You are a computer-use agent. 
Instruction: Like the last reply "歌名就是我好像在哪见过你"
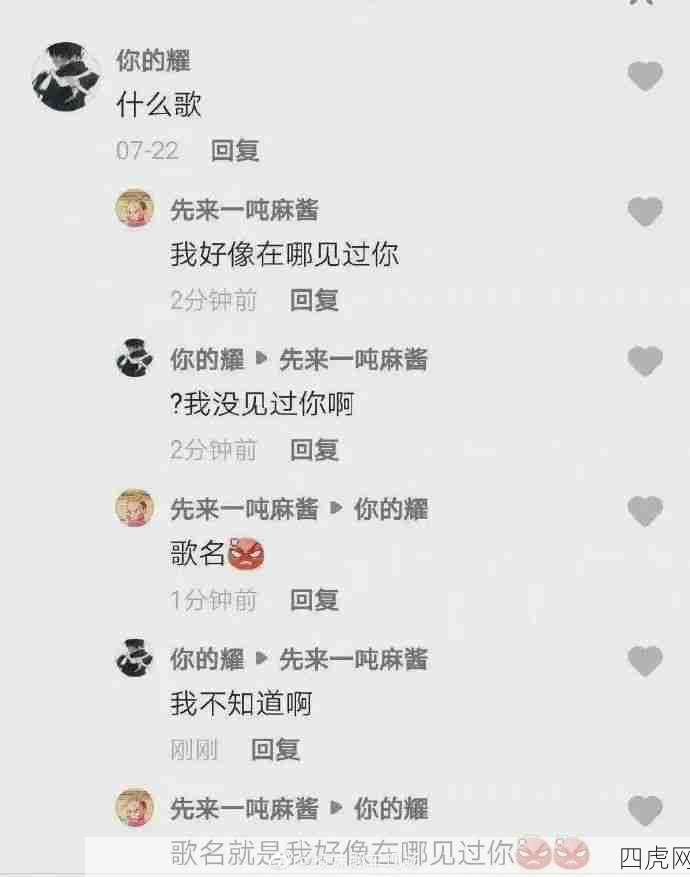(645, 810)
